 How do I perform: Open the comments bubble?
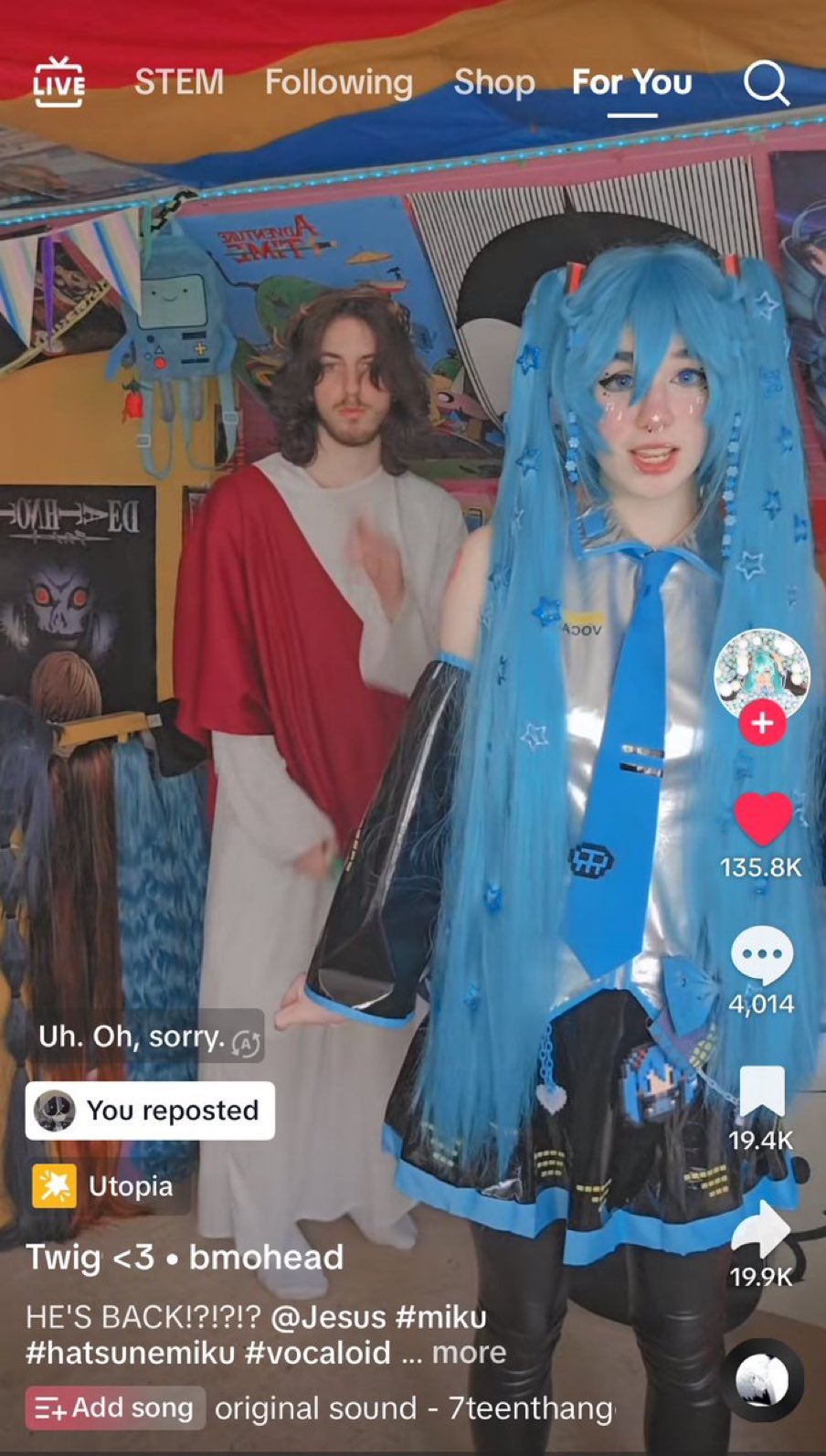point(761,954)
